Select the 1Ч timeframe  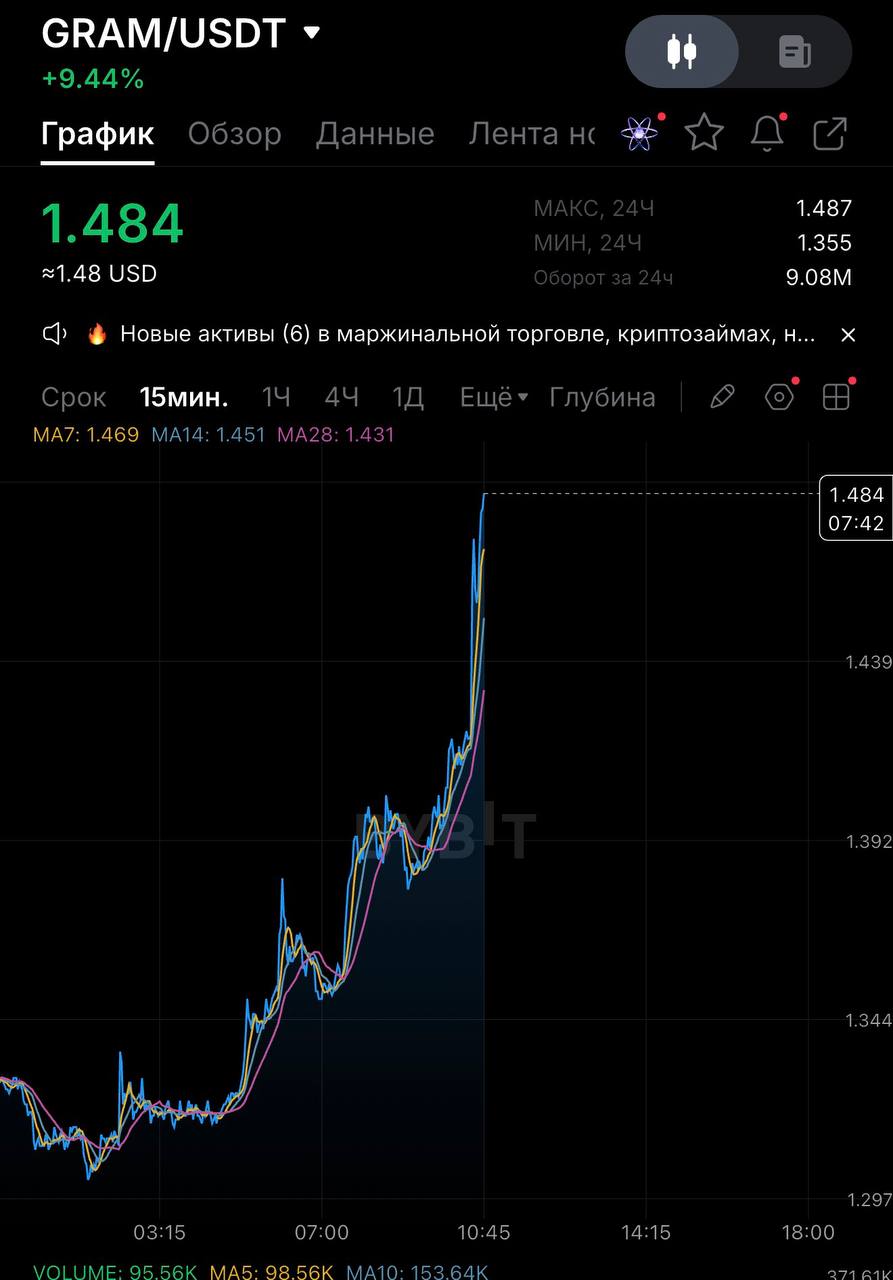[x=276, y=397]
